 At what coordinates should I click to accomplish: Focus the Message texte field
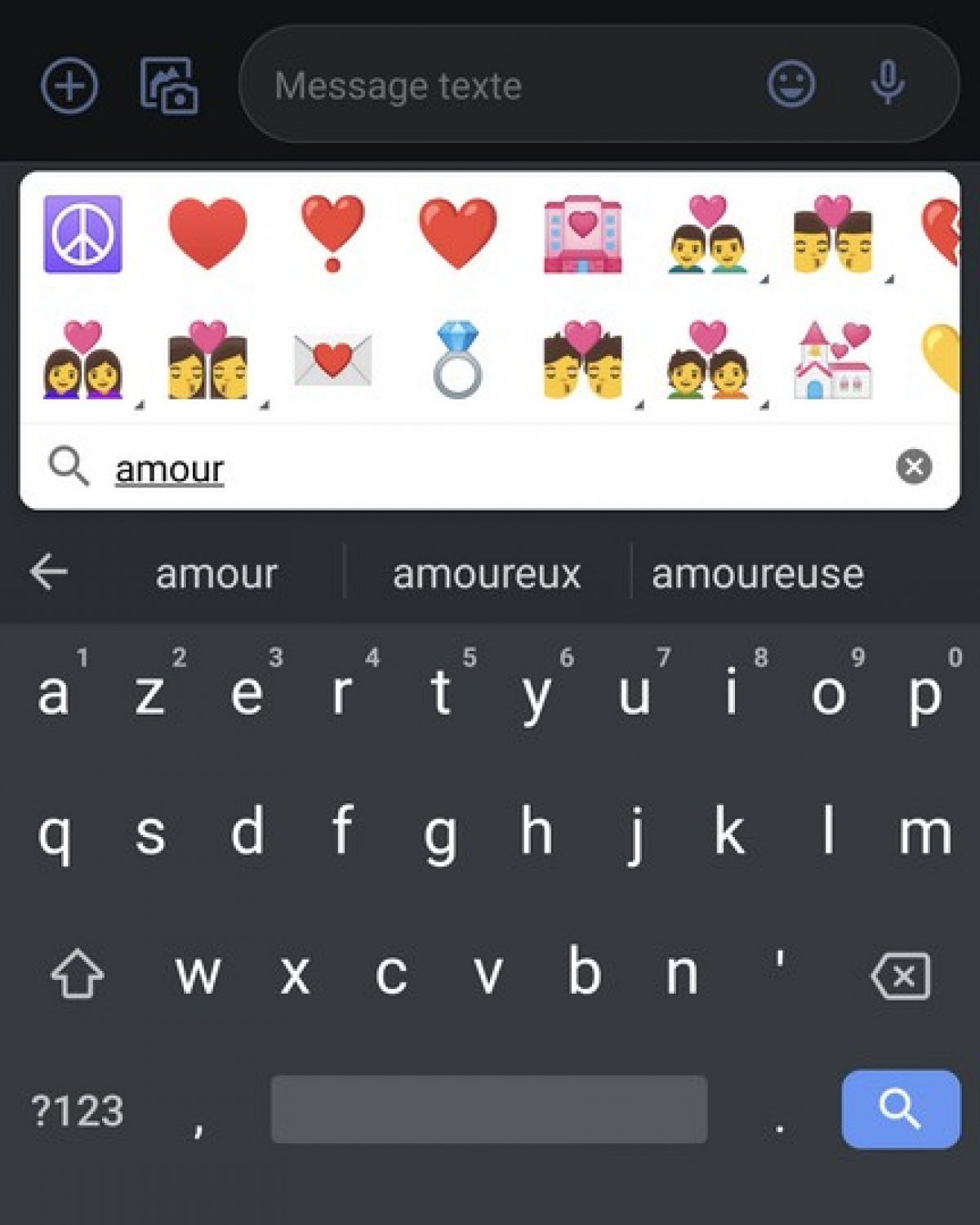490,86
